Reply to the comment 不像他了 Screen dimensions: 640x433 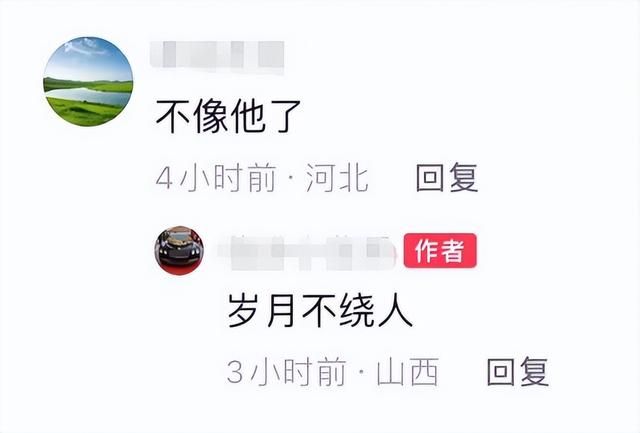446,178
